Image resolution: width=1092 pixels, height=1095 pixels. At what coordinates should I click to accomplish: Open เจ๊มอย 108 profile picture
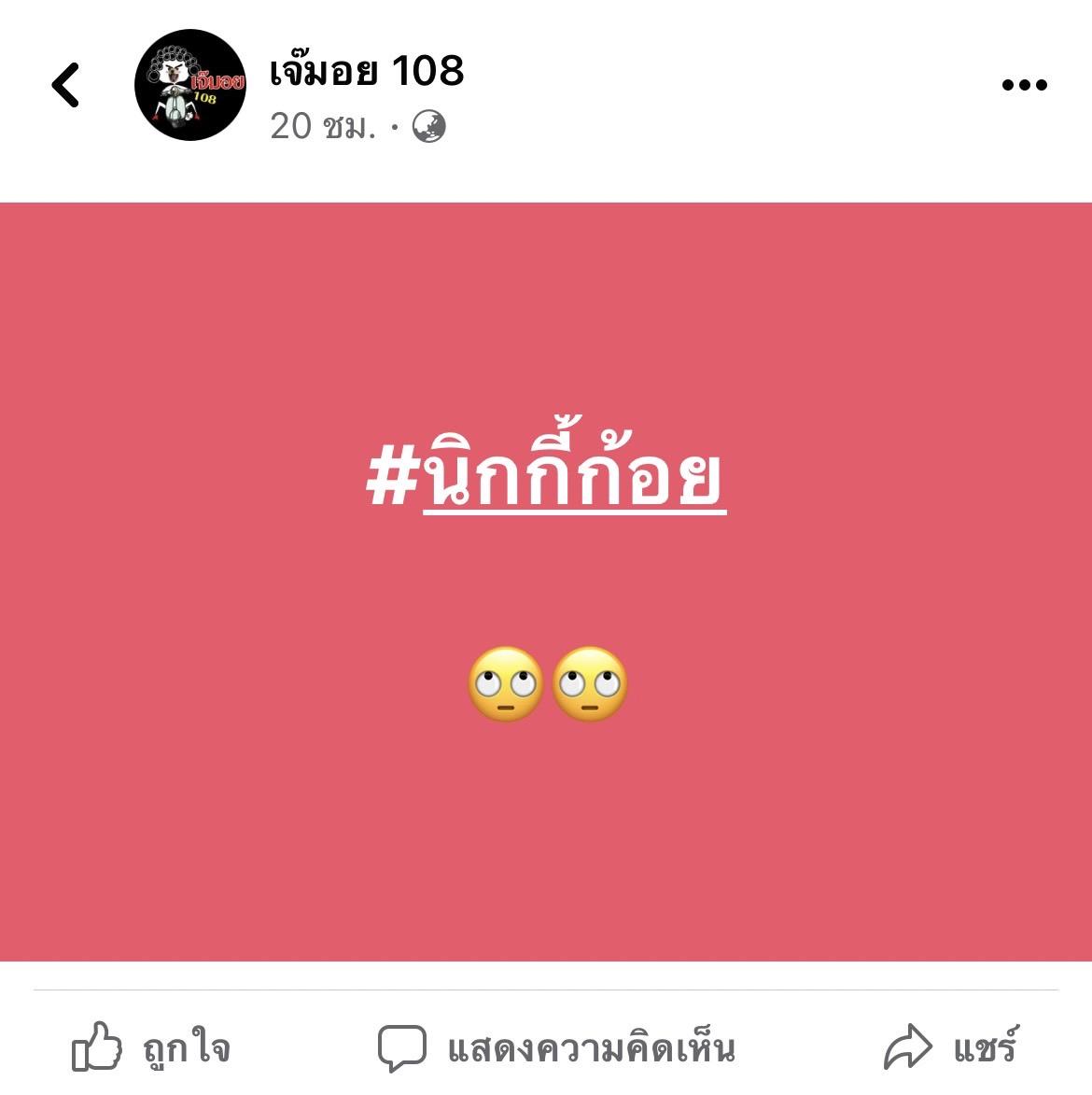(x=190, y=86)
